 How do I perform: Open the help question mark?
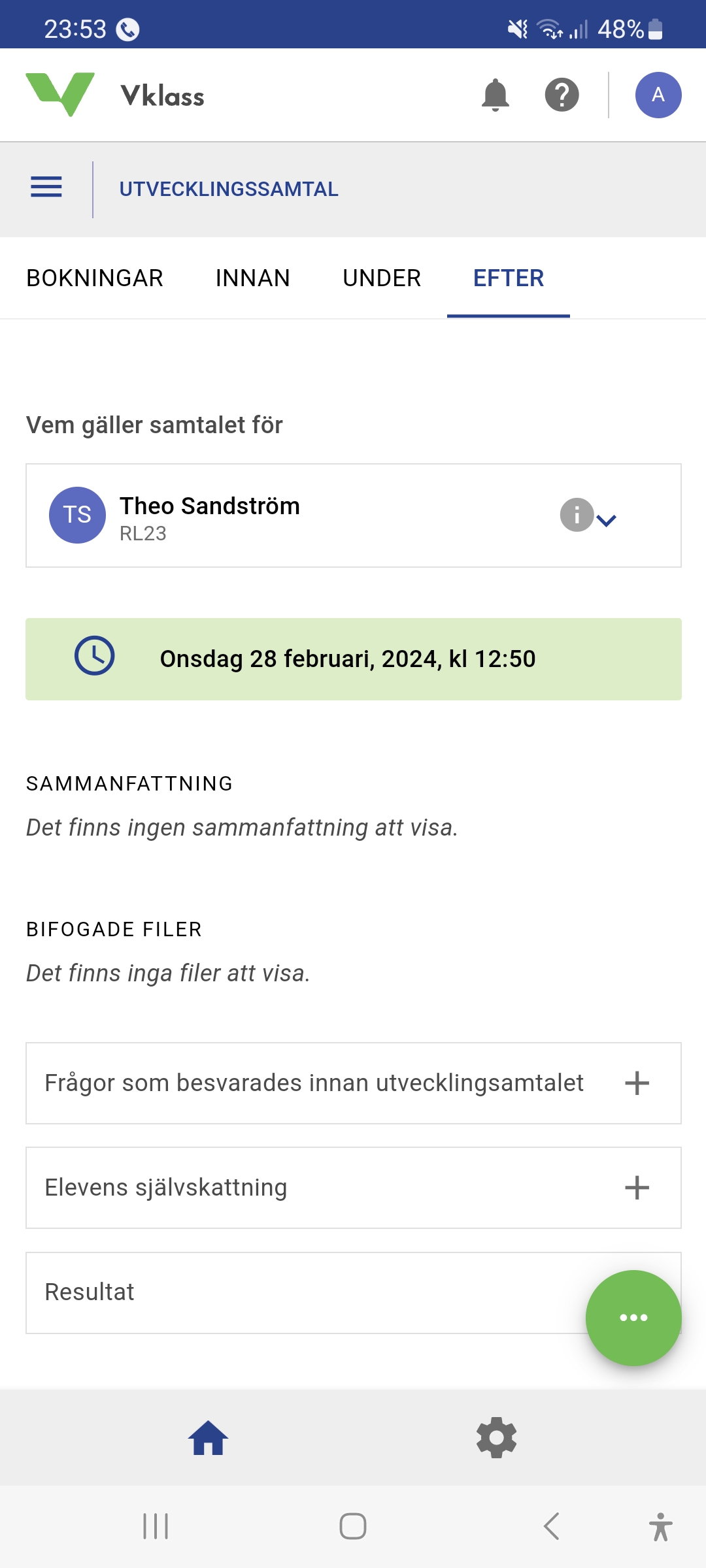pyautogui.click(x=562, y=95)
